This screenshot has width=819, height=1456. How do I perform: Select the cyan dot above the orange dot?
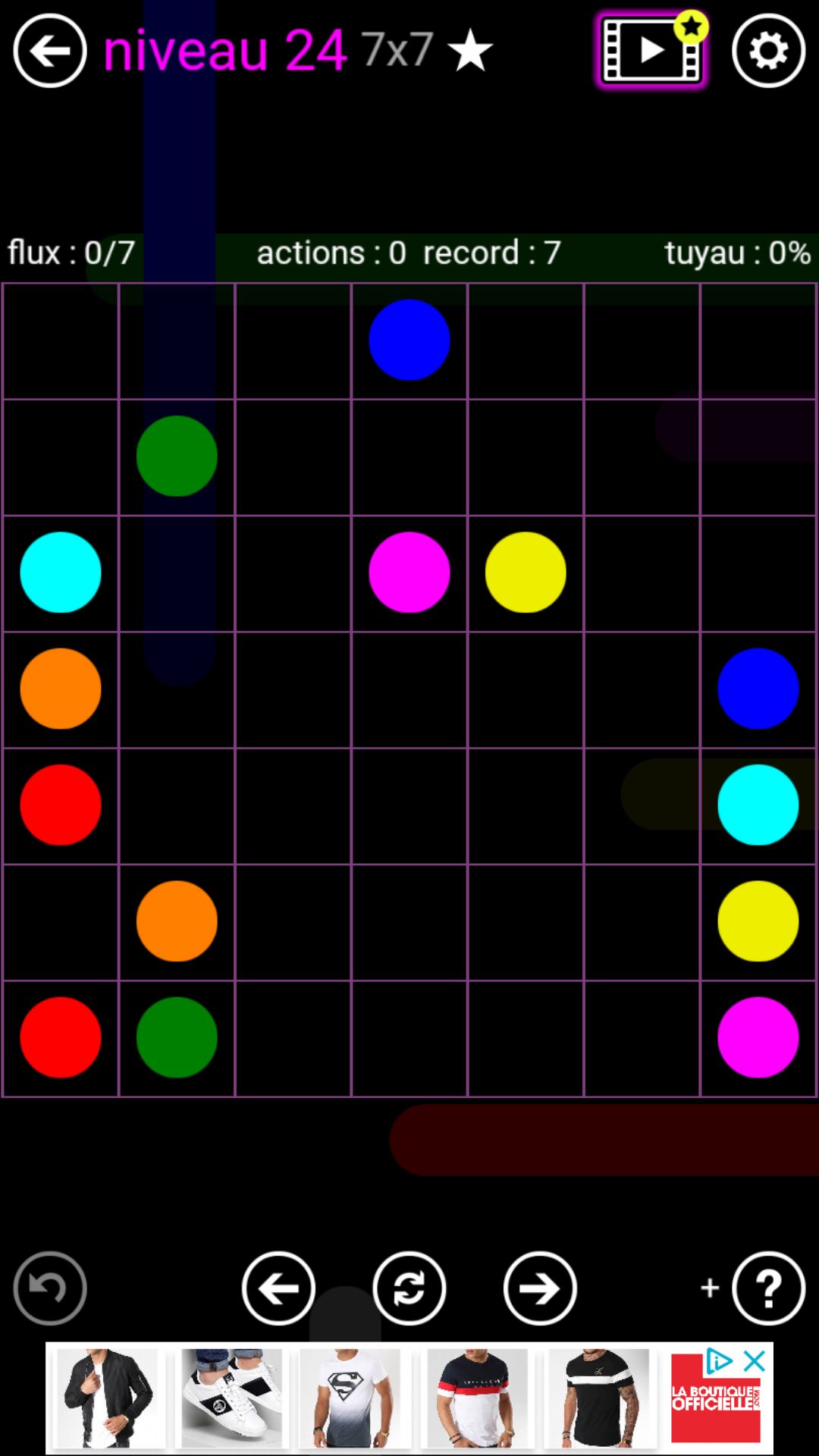(x=61, y=573)
